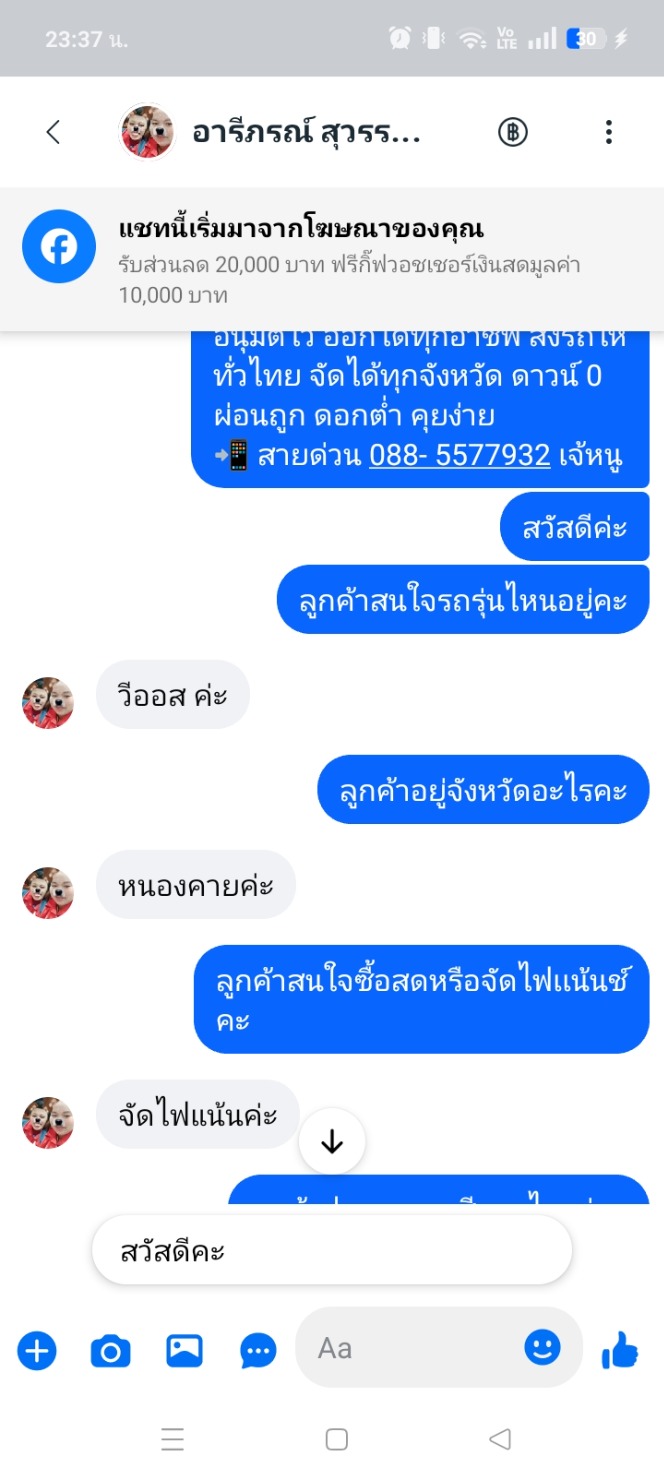
Task: Call the hotline number 088-5577932
Action: 460,456
